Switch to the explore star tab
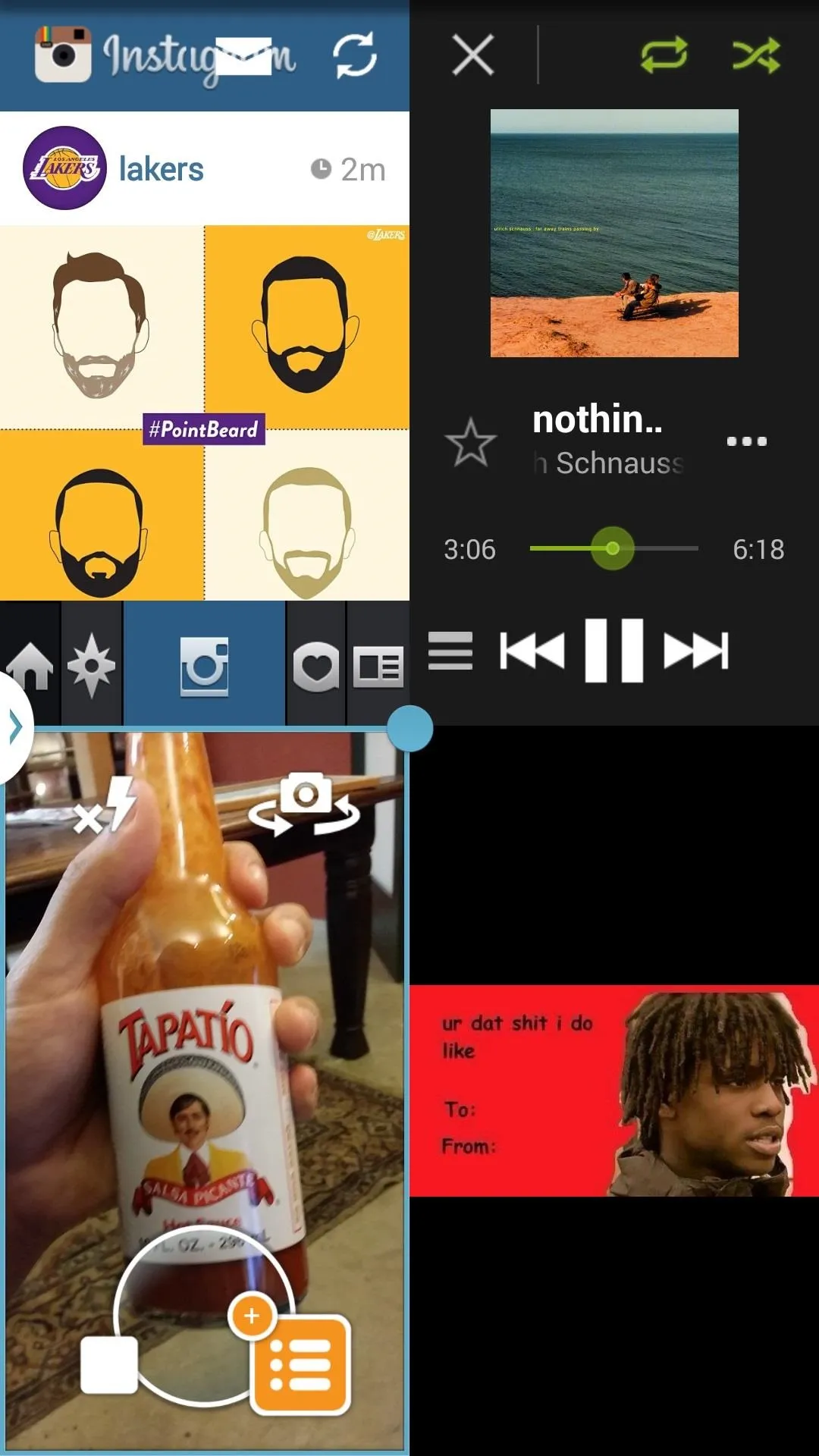This screenshot has height=1456, width=819. click(92, 664)
